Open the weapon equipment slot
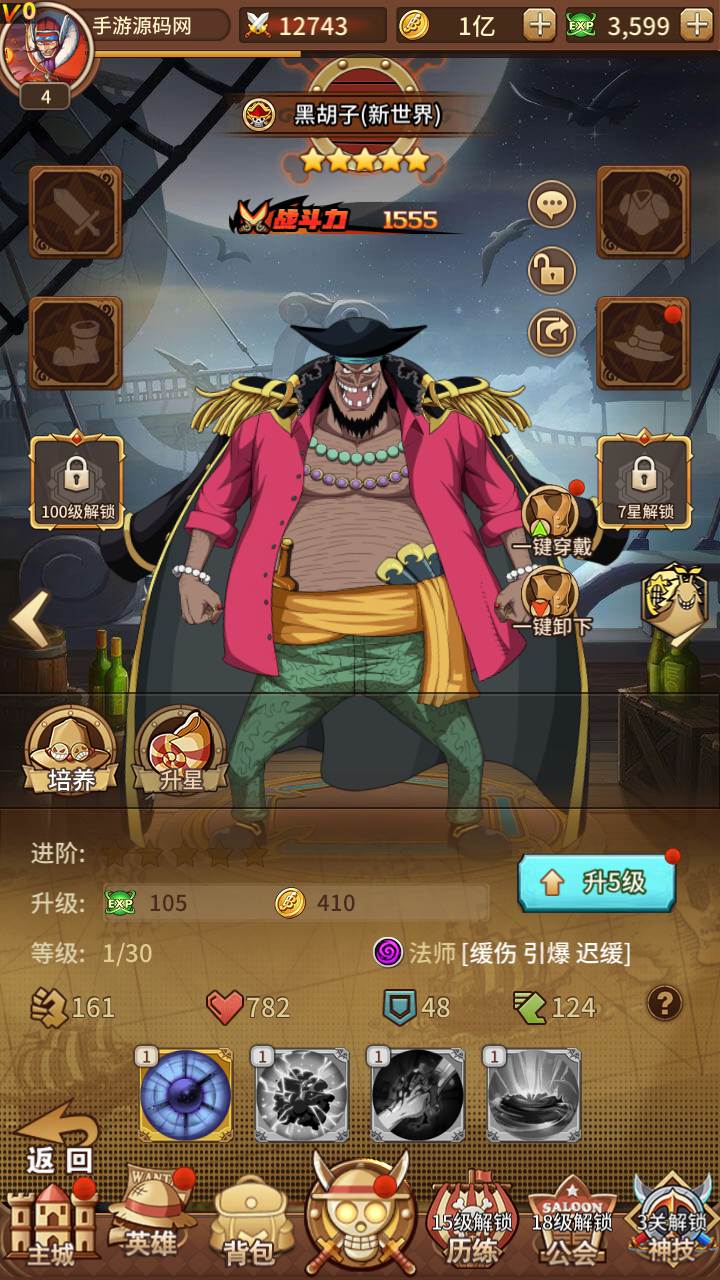720x1280 pixels. [x=76, y=211]
